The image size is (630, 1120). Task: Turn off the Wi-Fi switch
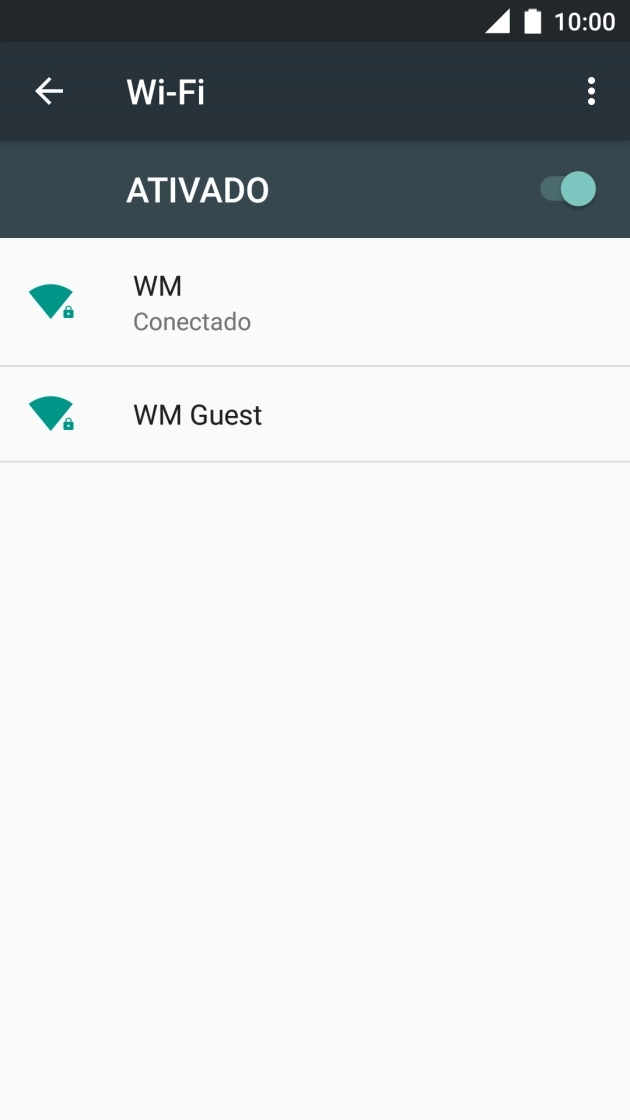(568, 189)
